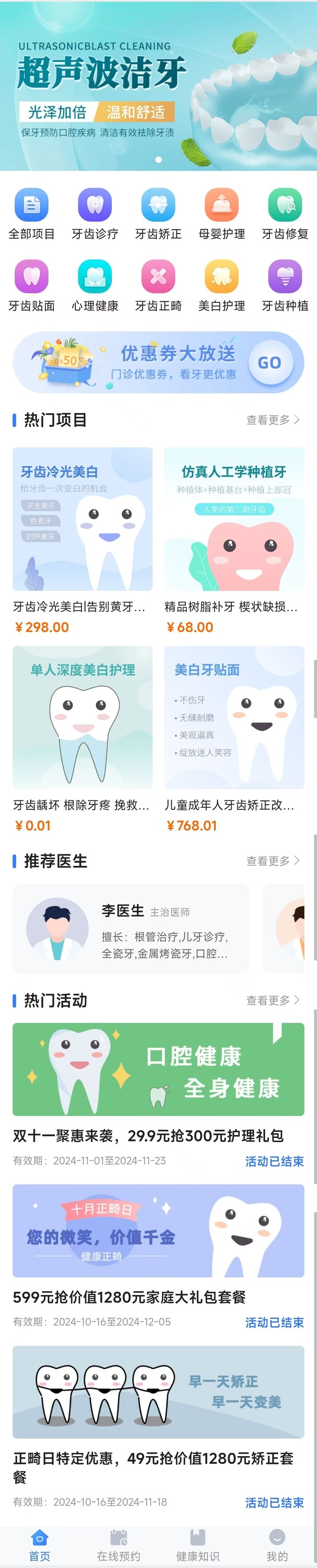Open the 全部项目 category
The height and width of the screenshot is (1568, 317).
pos(31,213)
